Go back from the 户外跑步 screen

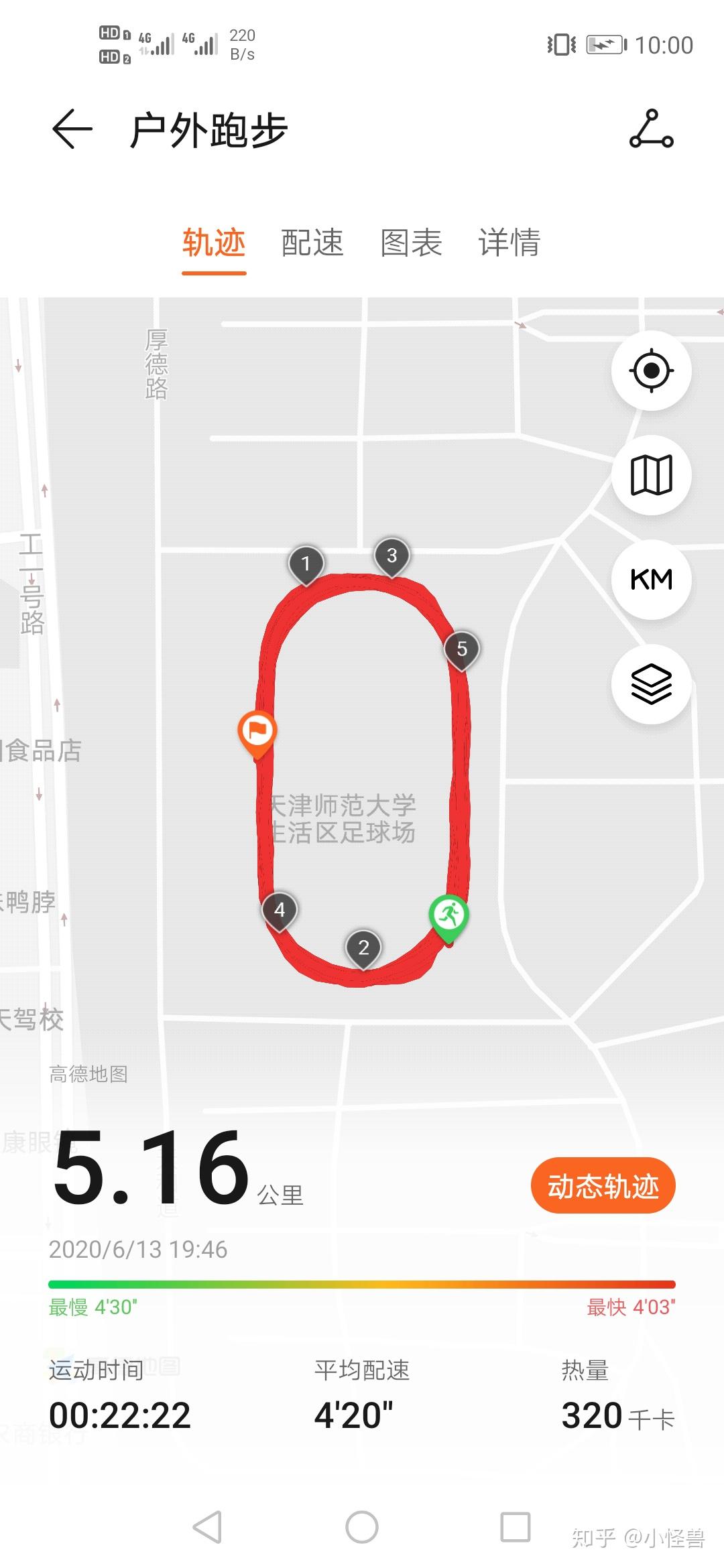point(72,129)
